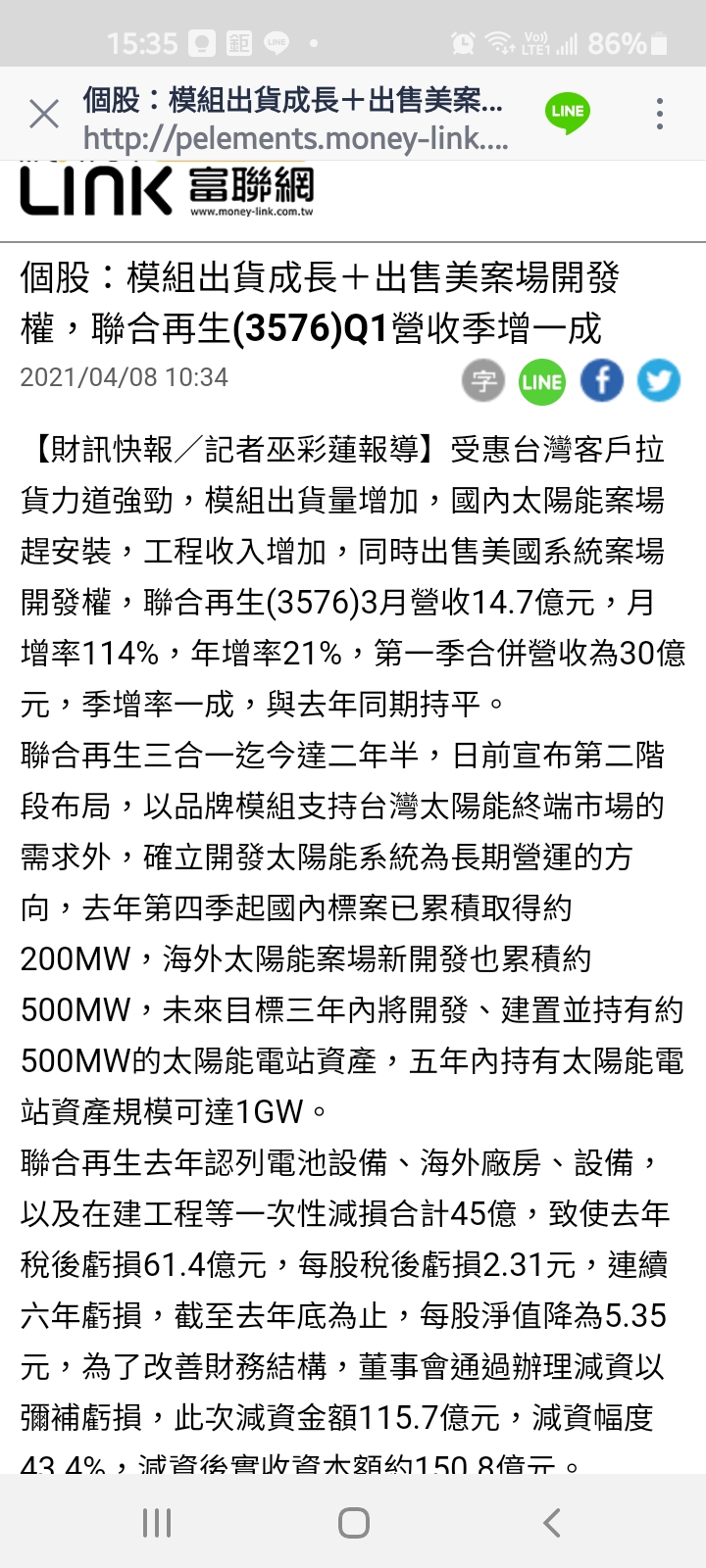Share article on Facebook
This screenshot has height=1568, width=706.
click(x=601, y=380)
